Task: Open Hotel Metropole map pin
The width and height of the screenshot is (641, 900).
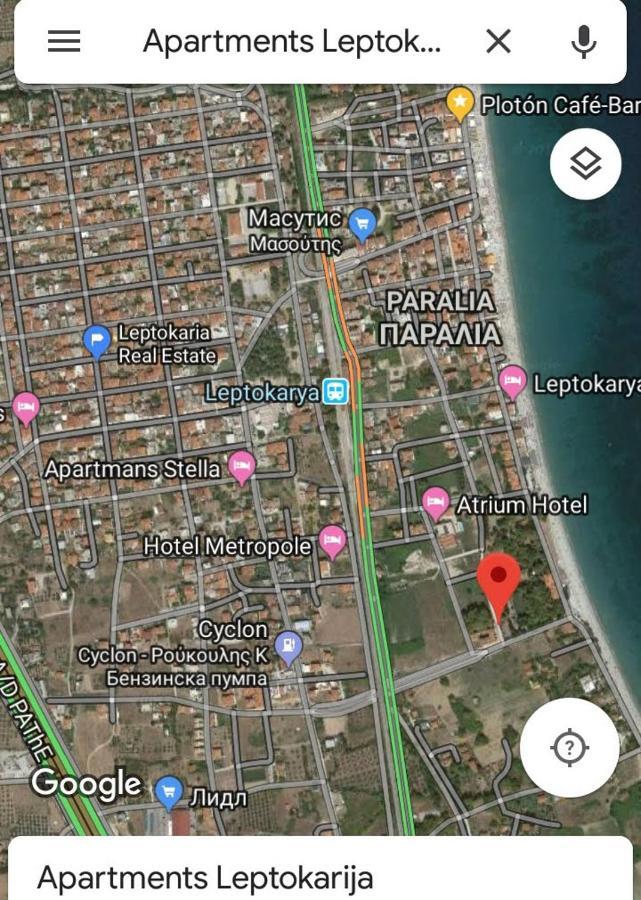Action: click(x=332, y=543)
